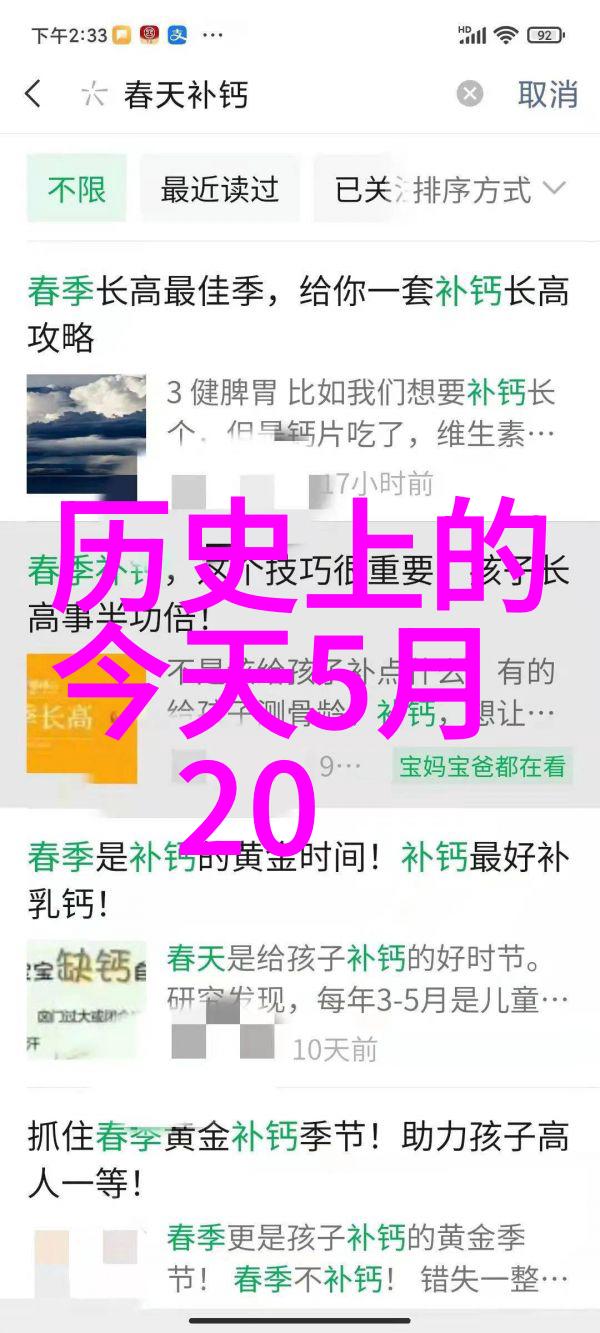
Task: Tap the search field containing 春天补钙
Action: [x=270, y=95]
